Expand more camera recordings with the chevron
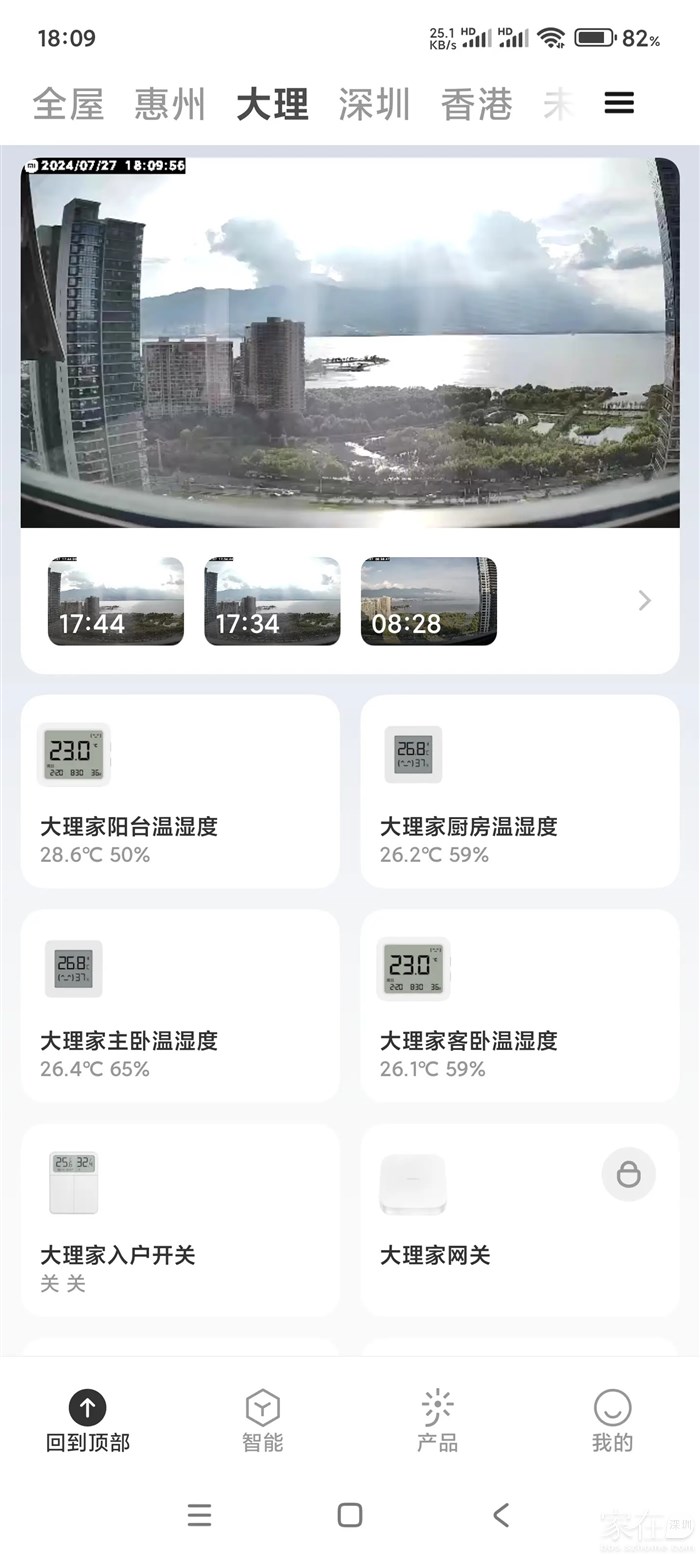The height and width of the screenshot is (1555, 700). [x=645, y=601]
